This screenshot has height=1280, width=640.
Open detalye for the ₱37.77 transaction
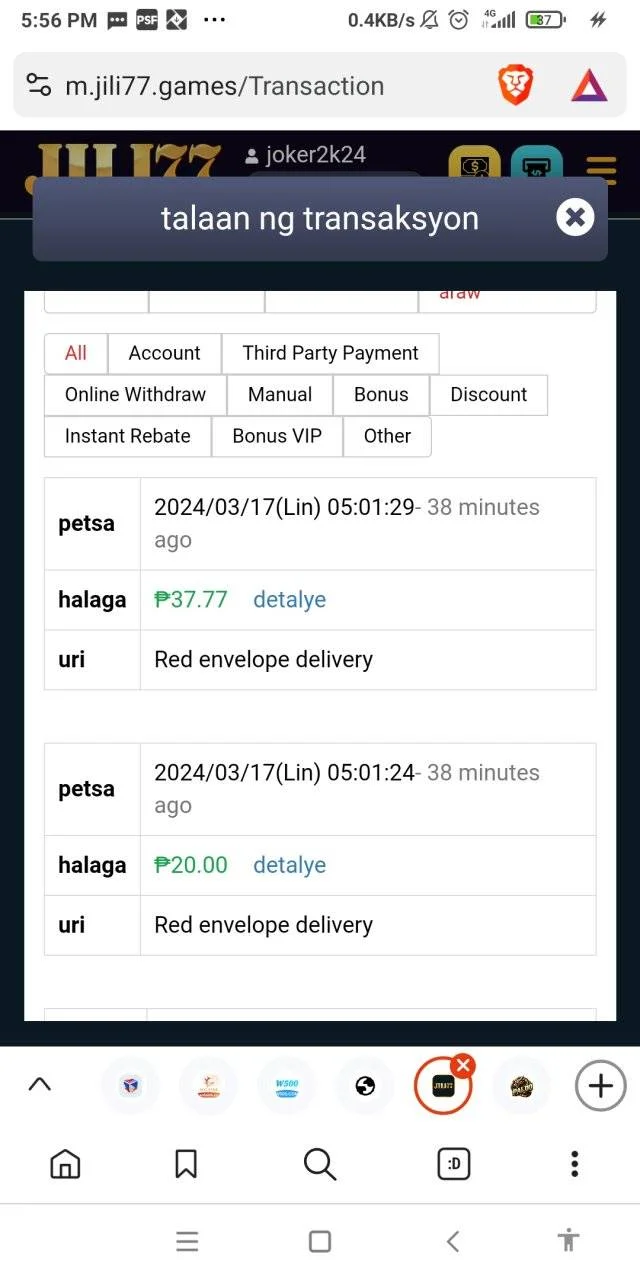tap(289, 600)
